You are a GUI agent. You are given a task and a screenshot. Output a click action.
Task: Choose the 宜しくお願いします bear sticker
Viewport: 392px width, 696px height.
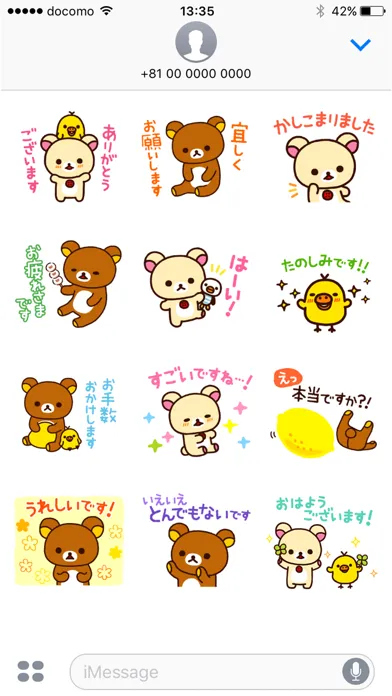tap(196, 156)
